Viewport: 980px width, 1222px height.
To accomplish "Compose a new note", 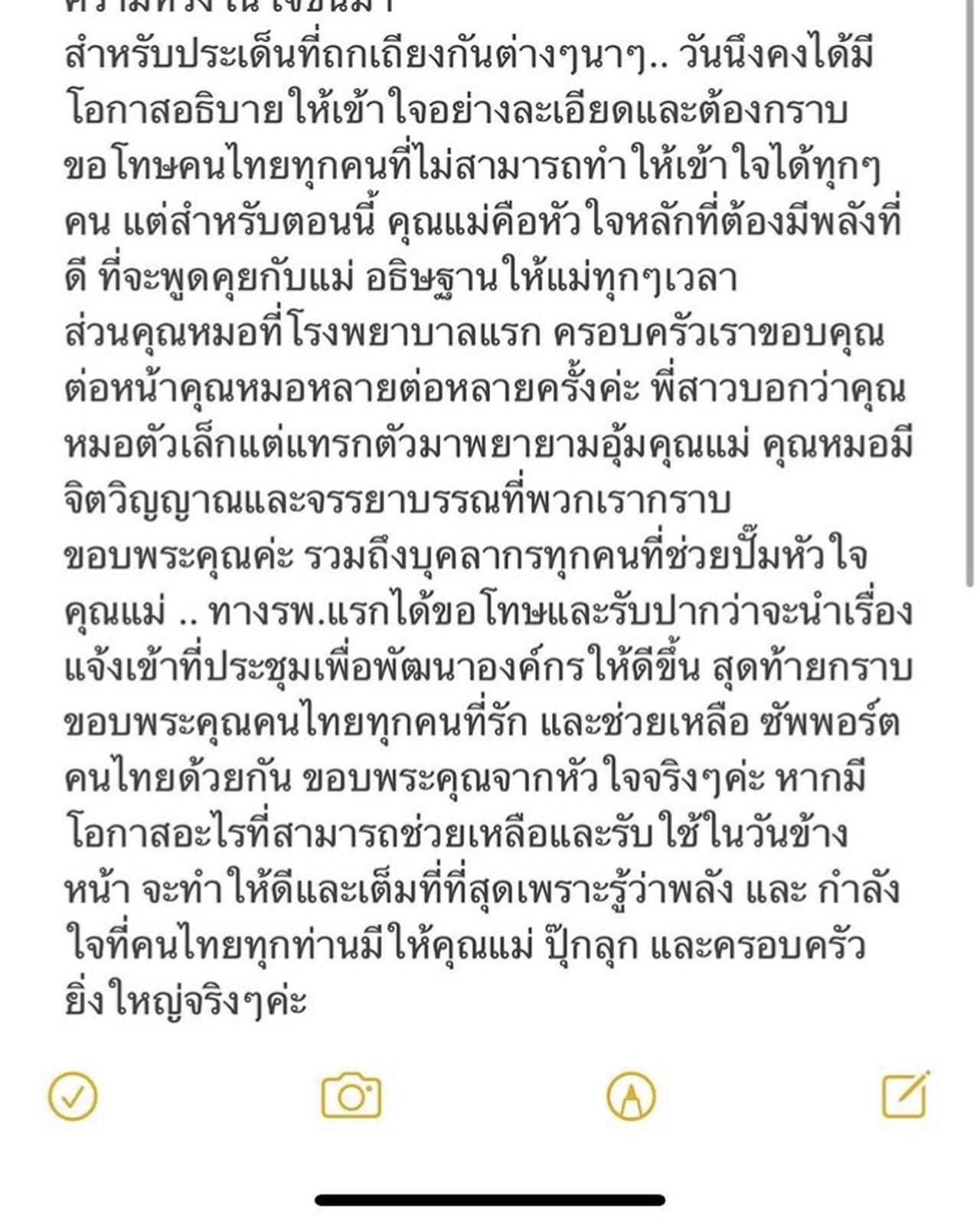I will coord(906,1095).
